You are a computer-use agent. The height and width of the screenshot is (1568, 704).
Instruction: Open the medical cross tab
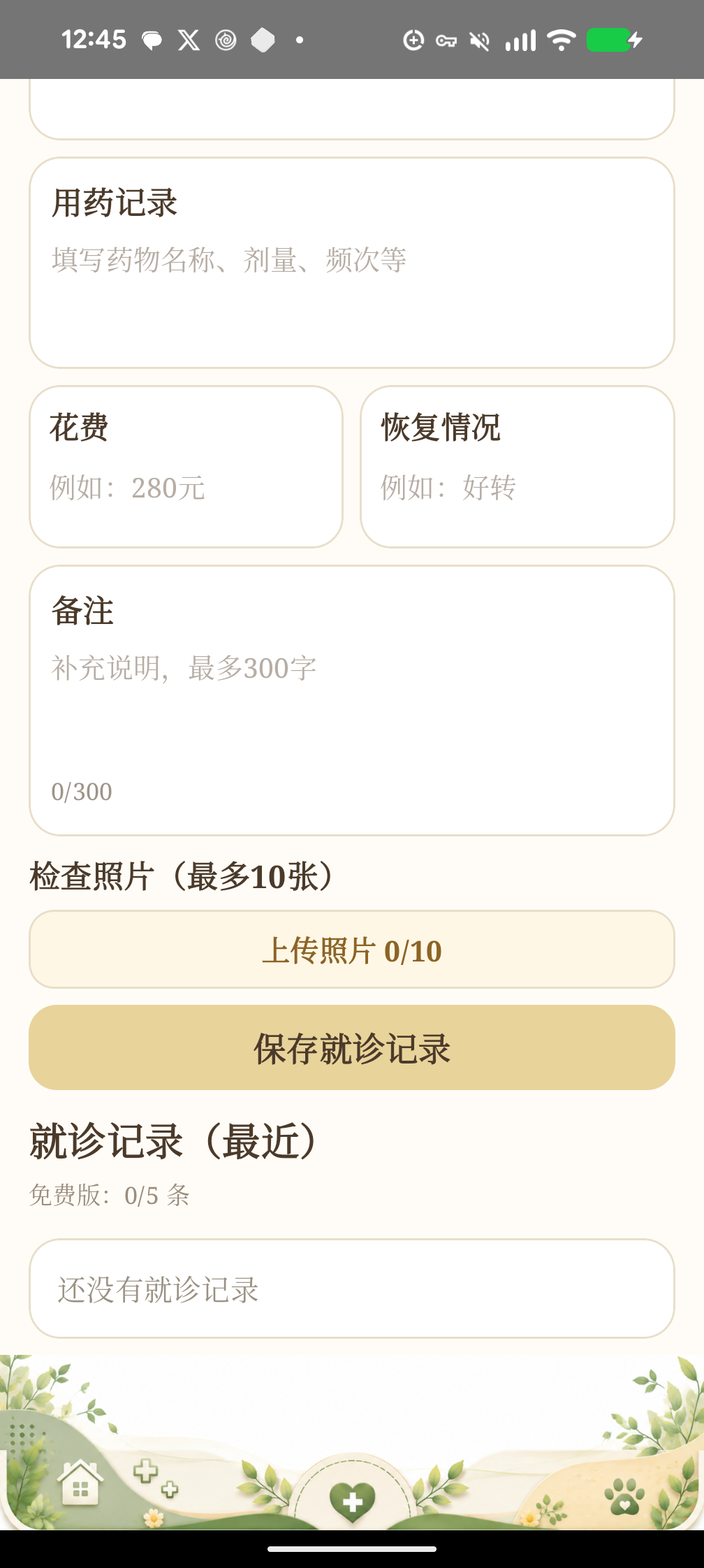coord(155,1480)
